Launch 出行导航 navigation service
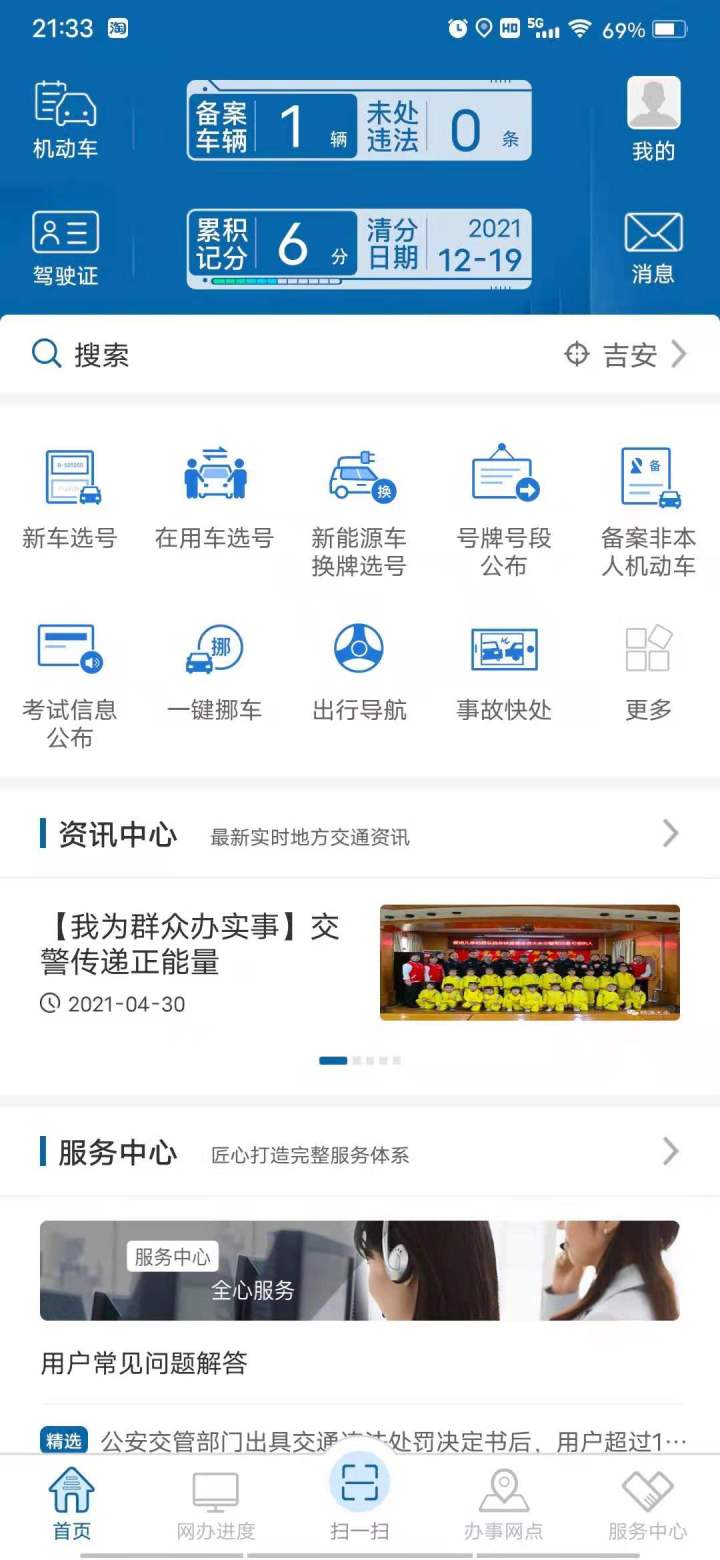 click(x=358, y=672)
